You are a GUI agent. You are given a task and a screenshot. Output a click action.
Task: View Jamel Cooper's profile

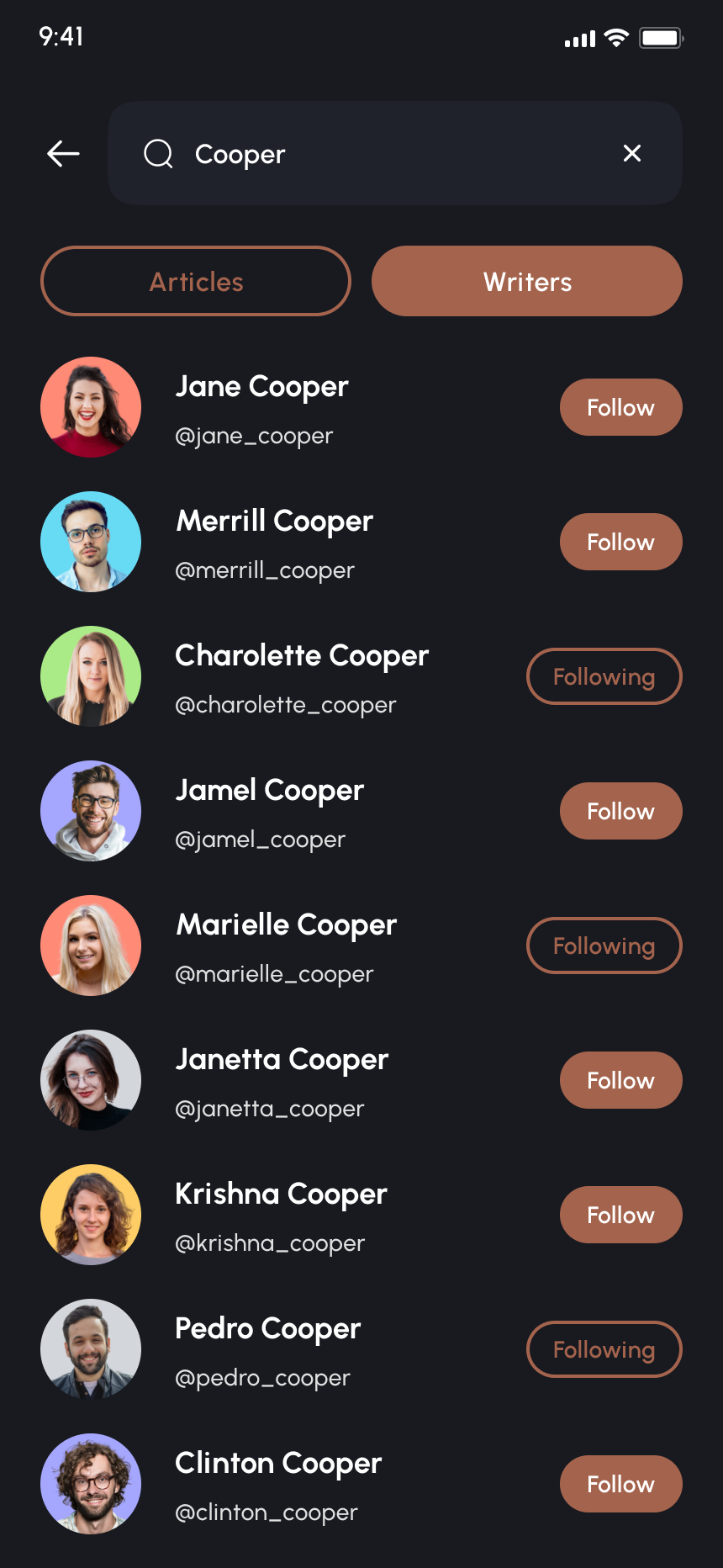pyautogui.click(x=269, y=791)
